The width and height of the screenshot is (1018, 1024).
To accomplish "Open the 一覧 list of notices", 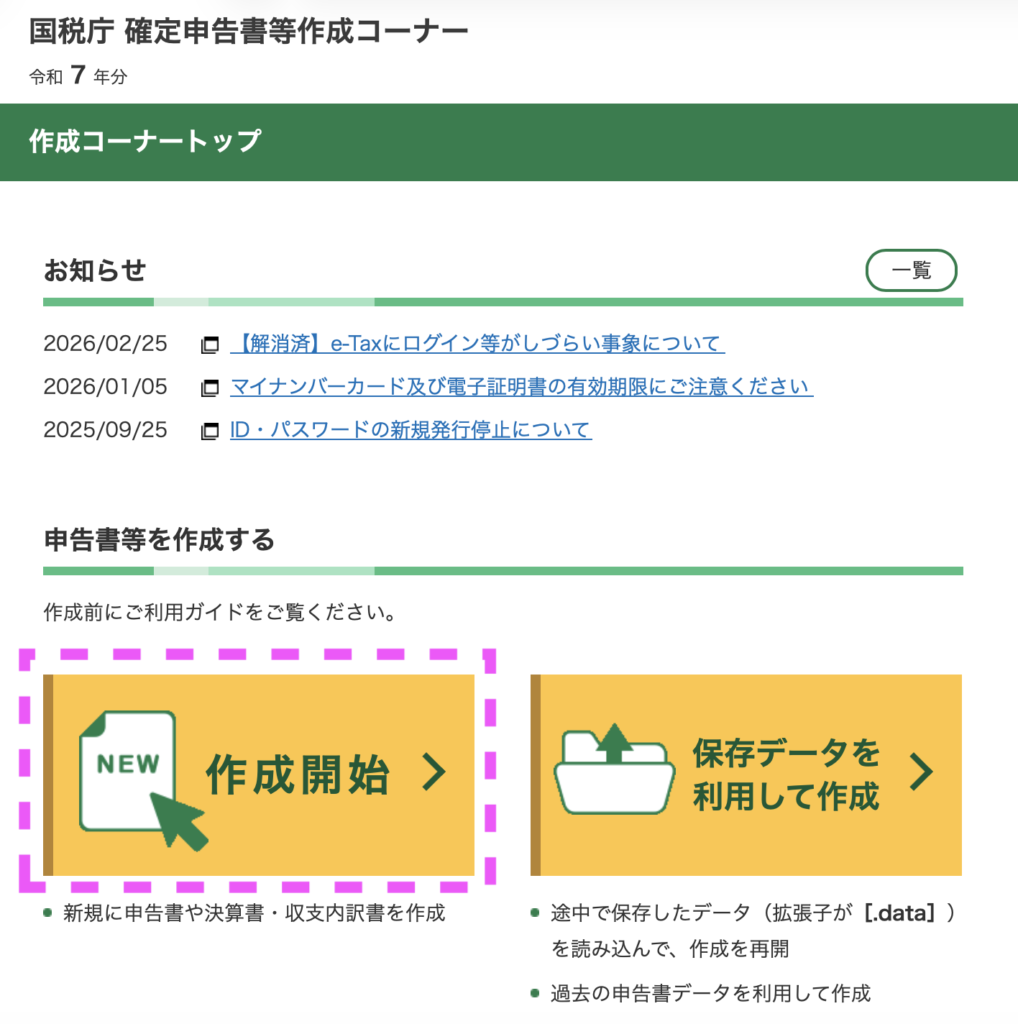I will pyautogui.click(x=910, y=270).
